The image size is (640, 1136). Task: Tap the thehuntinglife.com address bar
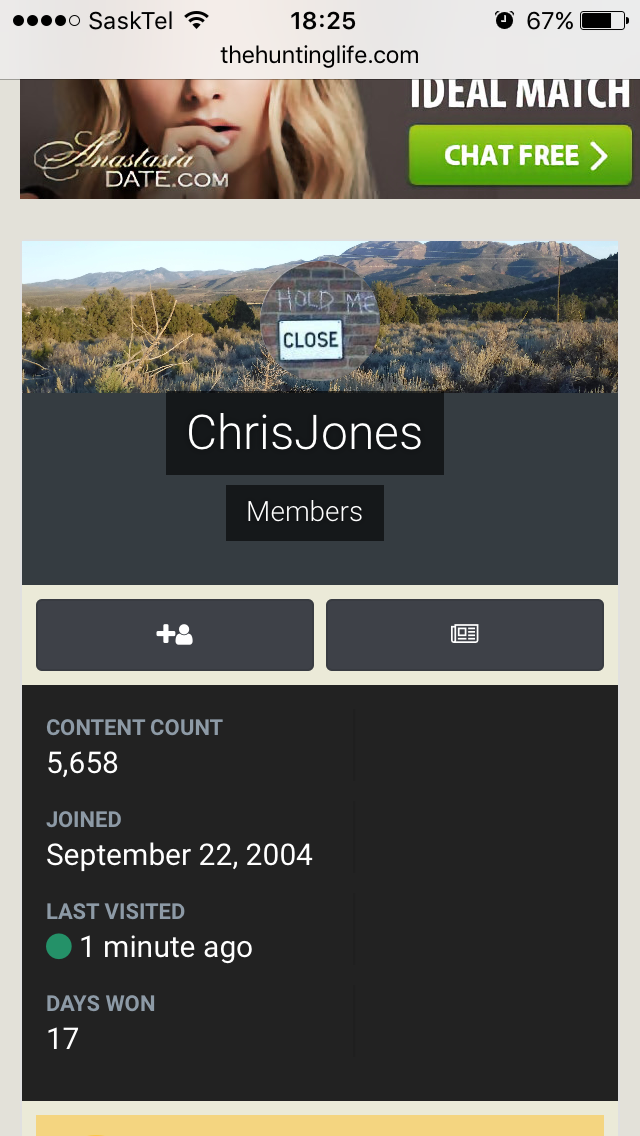tap(320, 55)
